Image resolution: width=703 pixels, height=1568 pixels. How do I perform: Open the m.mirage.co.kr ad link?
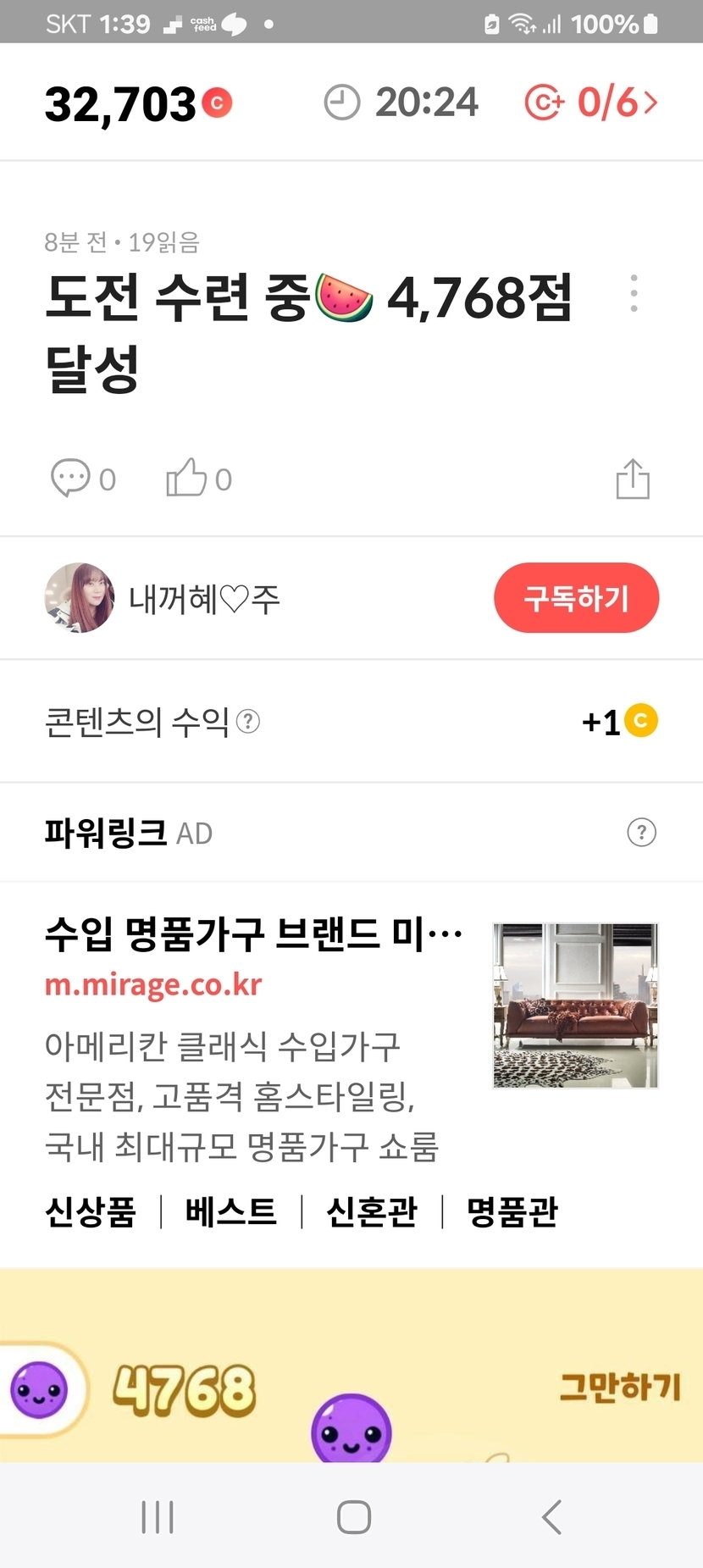pos(153,985)
